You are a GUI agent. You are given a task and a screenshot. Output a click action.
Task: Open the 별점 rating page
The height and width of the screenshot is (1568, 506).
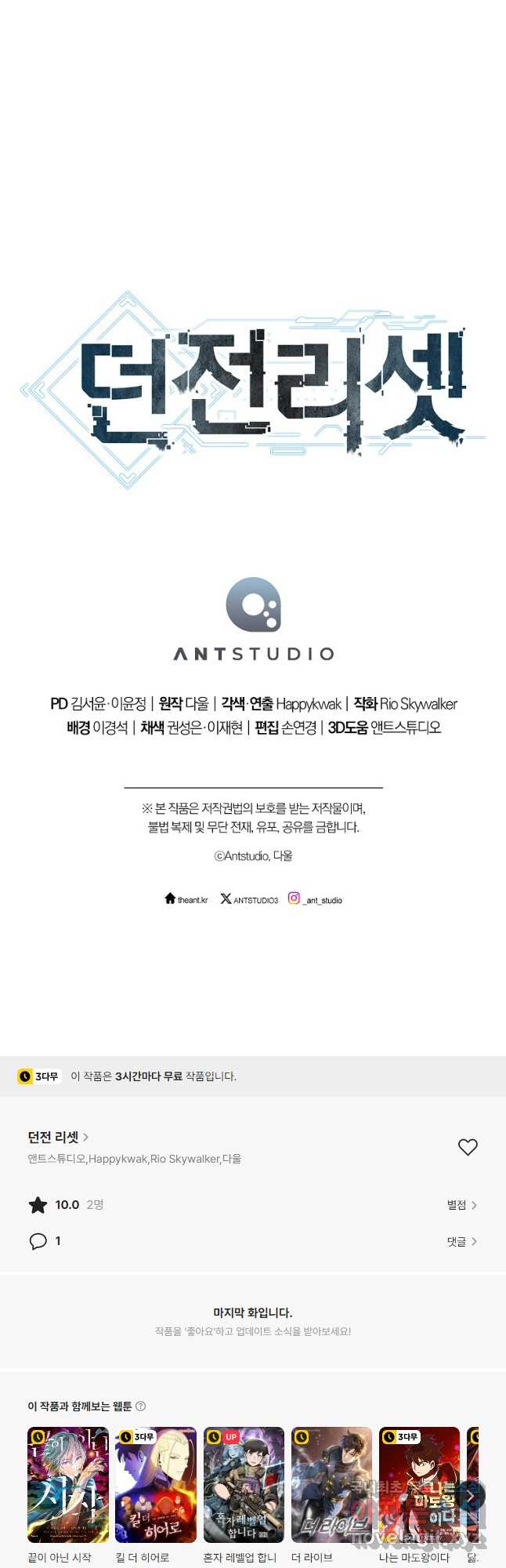(x=461, y=1205)
